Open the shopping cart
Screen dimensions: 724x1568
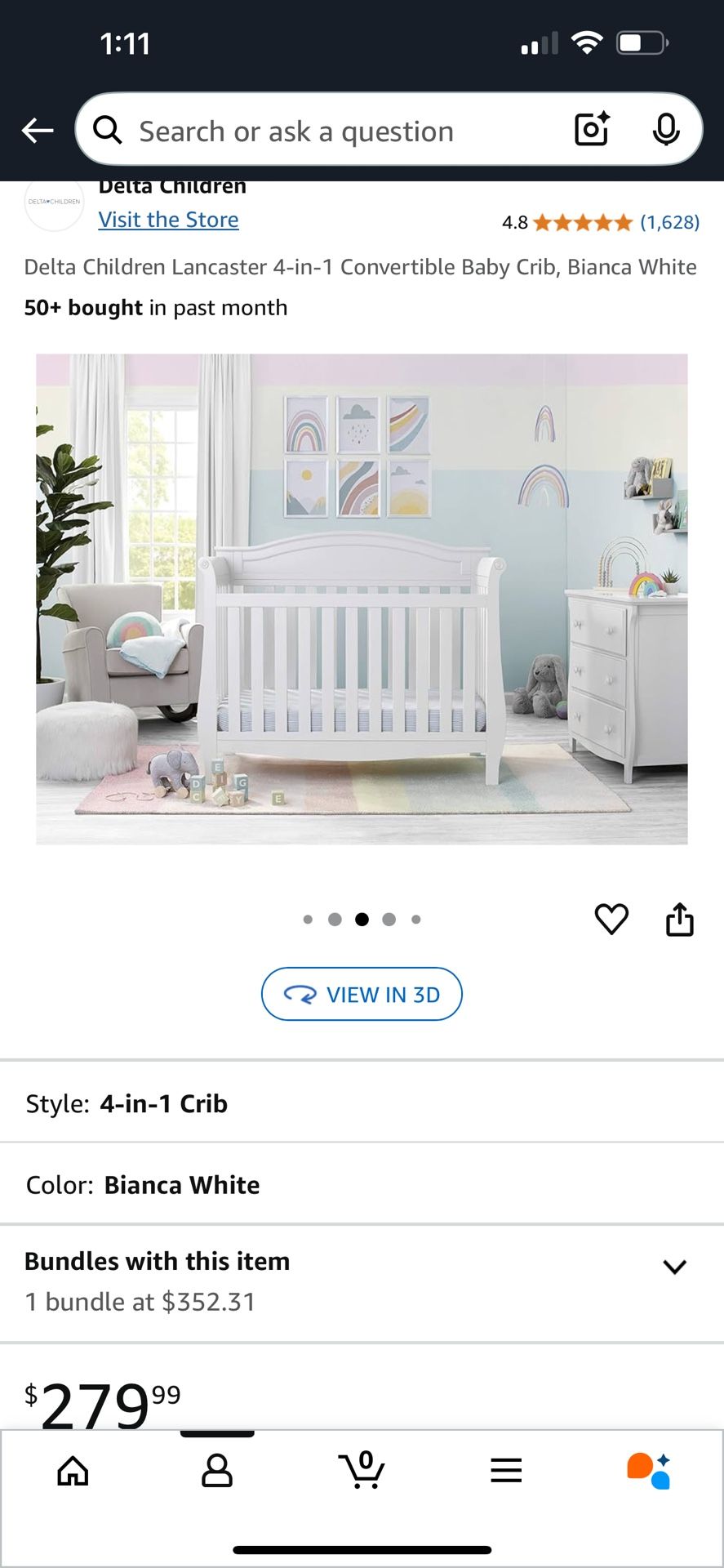(362, 1472)
